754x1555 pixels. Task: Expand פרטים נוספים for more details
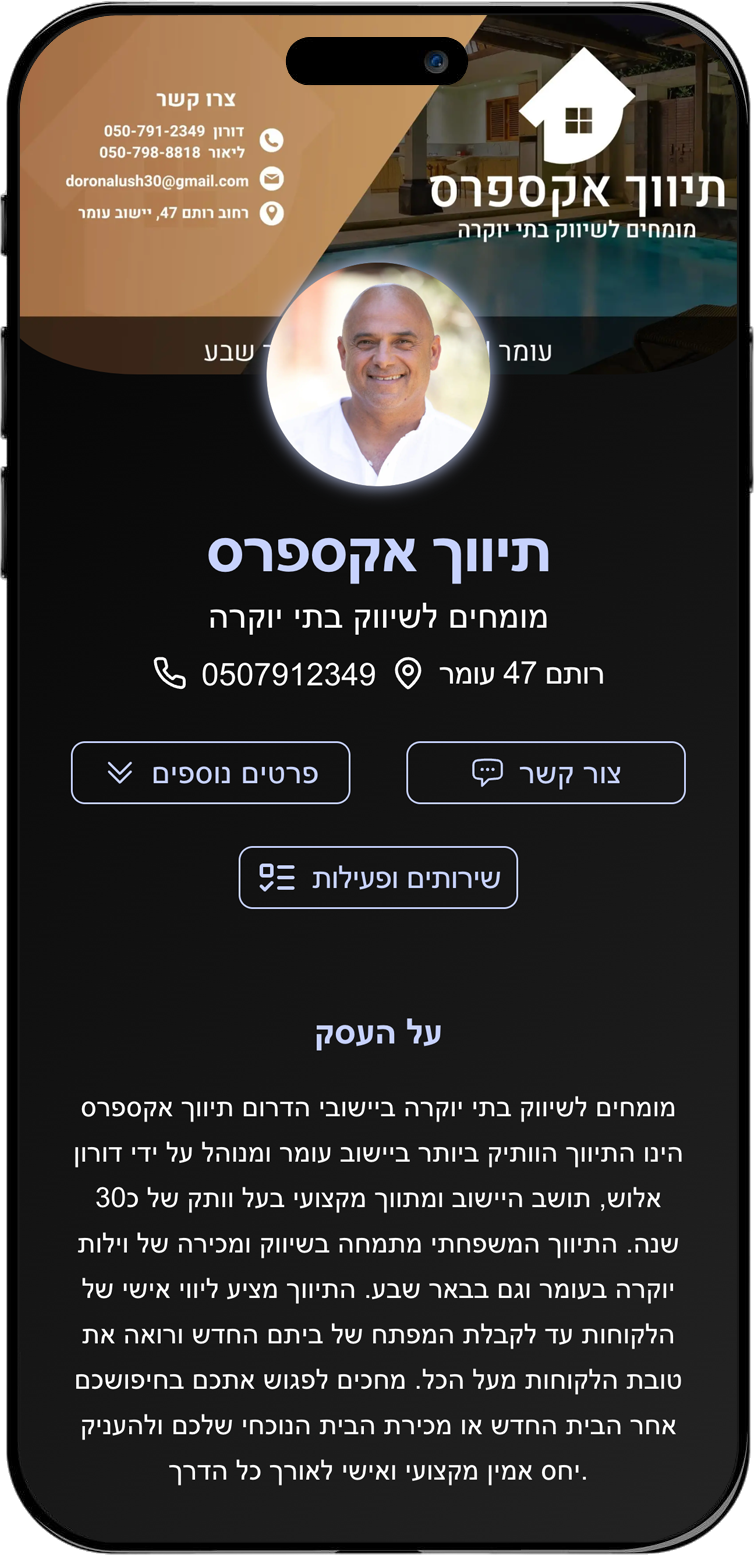211,773
